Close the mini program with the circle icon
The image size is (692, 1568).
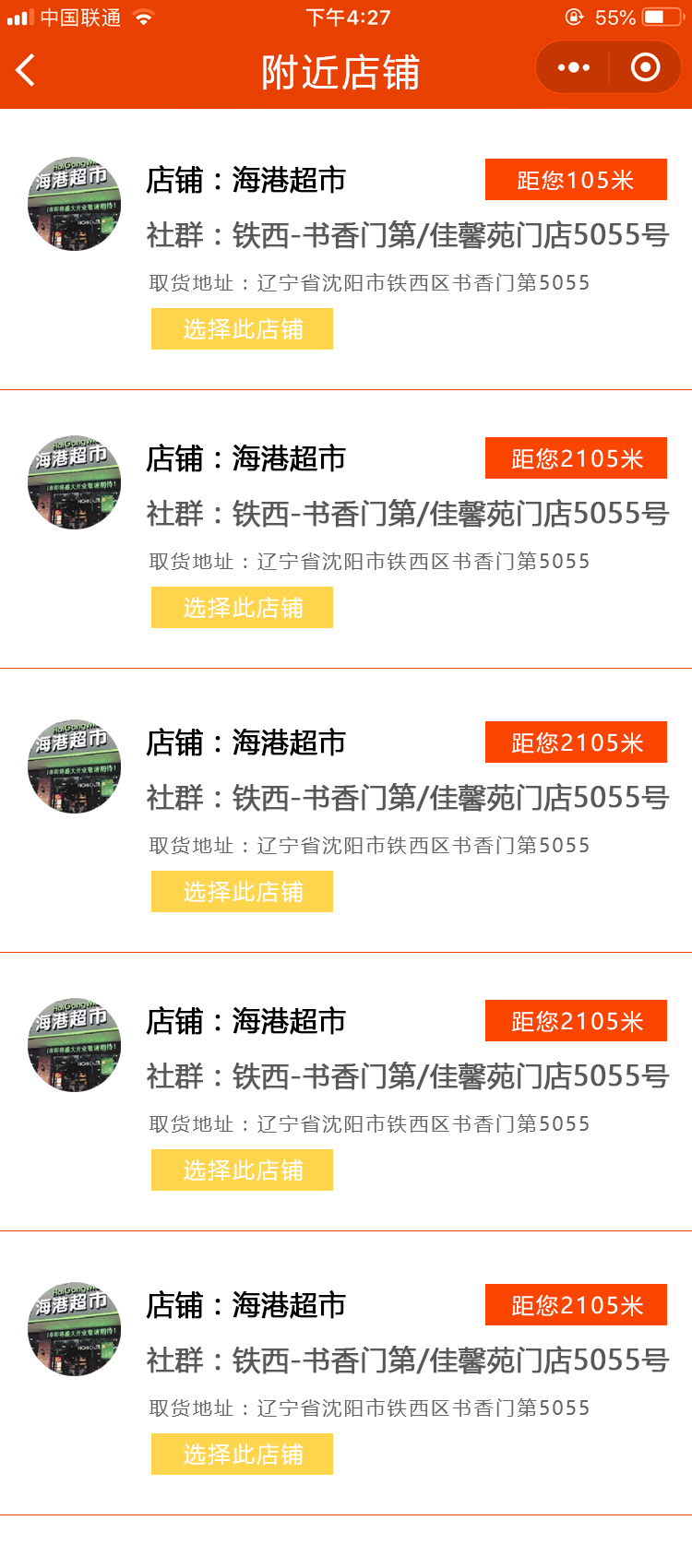click(x=645, y=67)
